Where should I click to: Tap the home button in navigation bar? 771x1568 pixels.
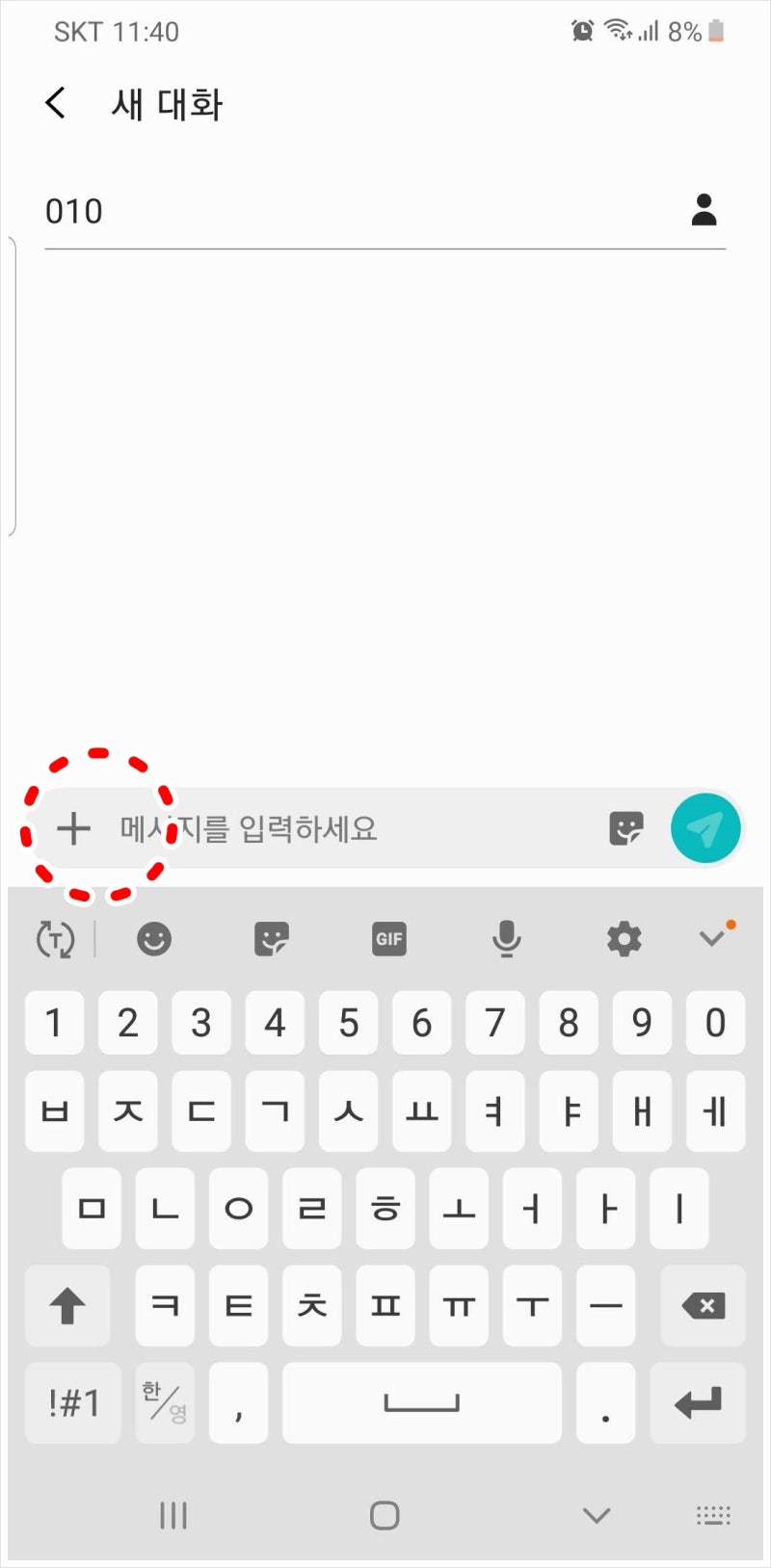pyautogui.click(x=385, y=1516)
